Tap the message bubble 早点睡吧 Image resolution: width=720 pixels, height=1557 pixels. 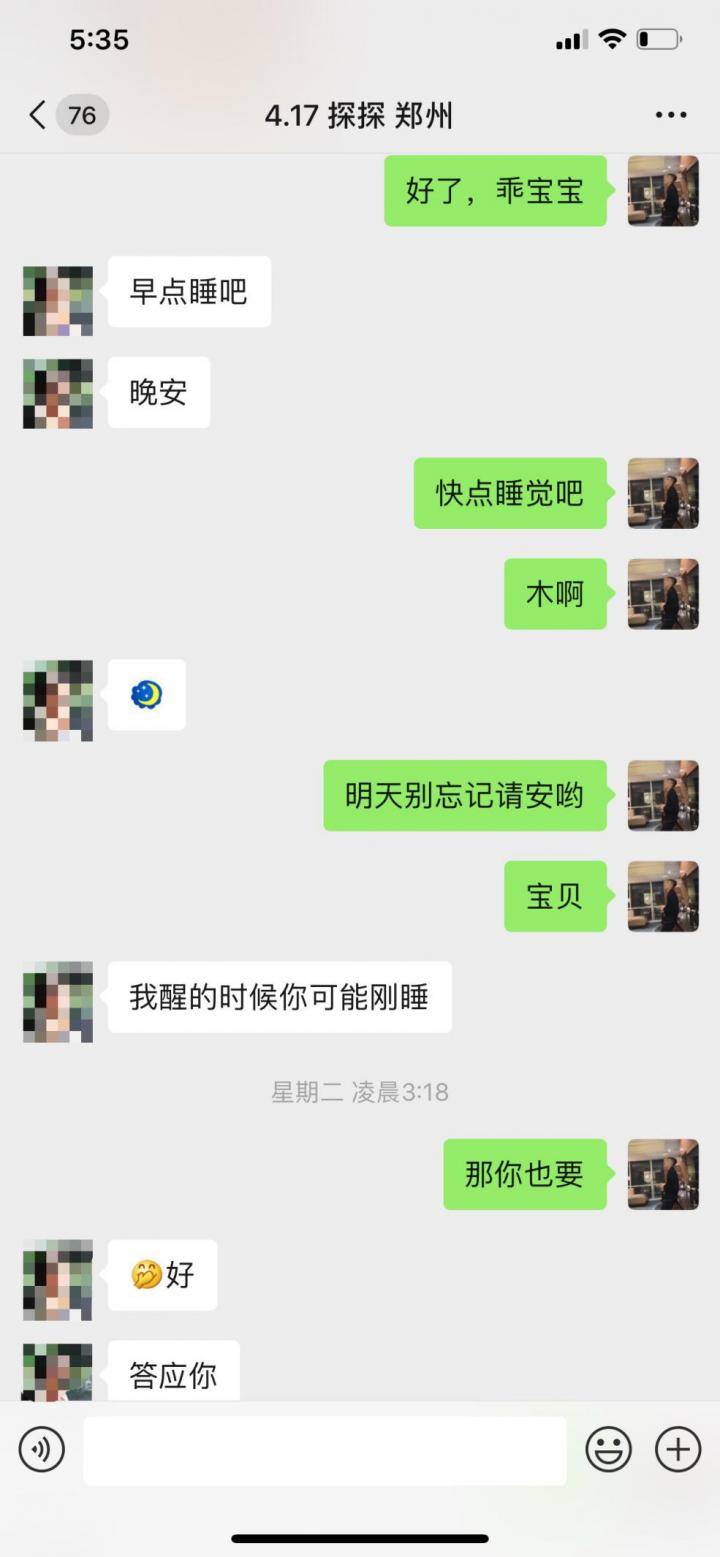click(x=189, y=291)
